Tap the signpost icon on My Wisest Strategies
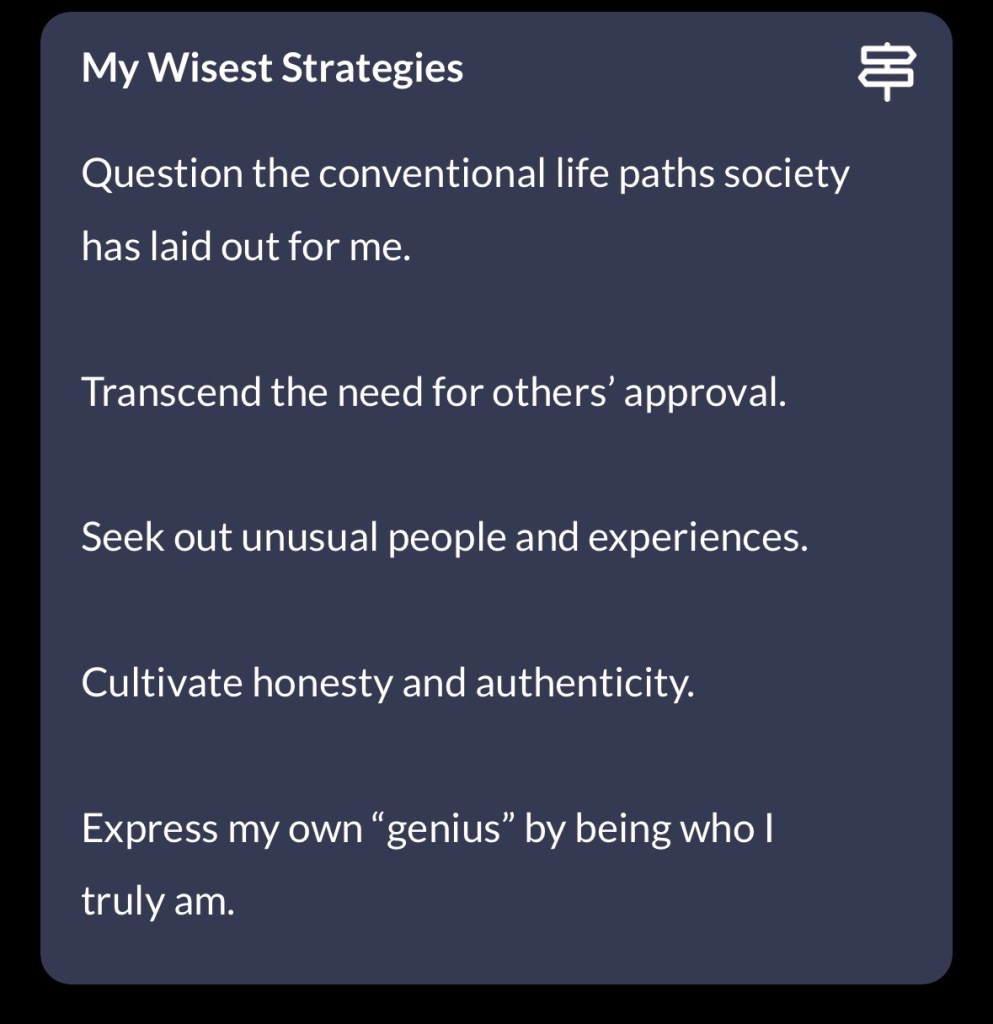 tap(887, 72)
